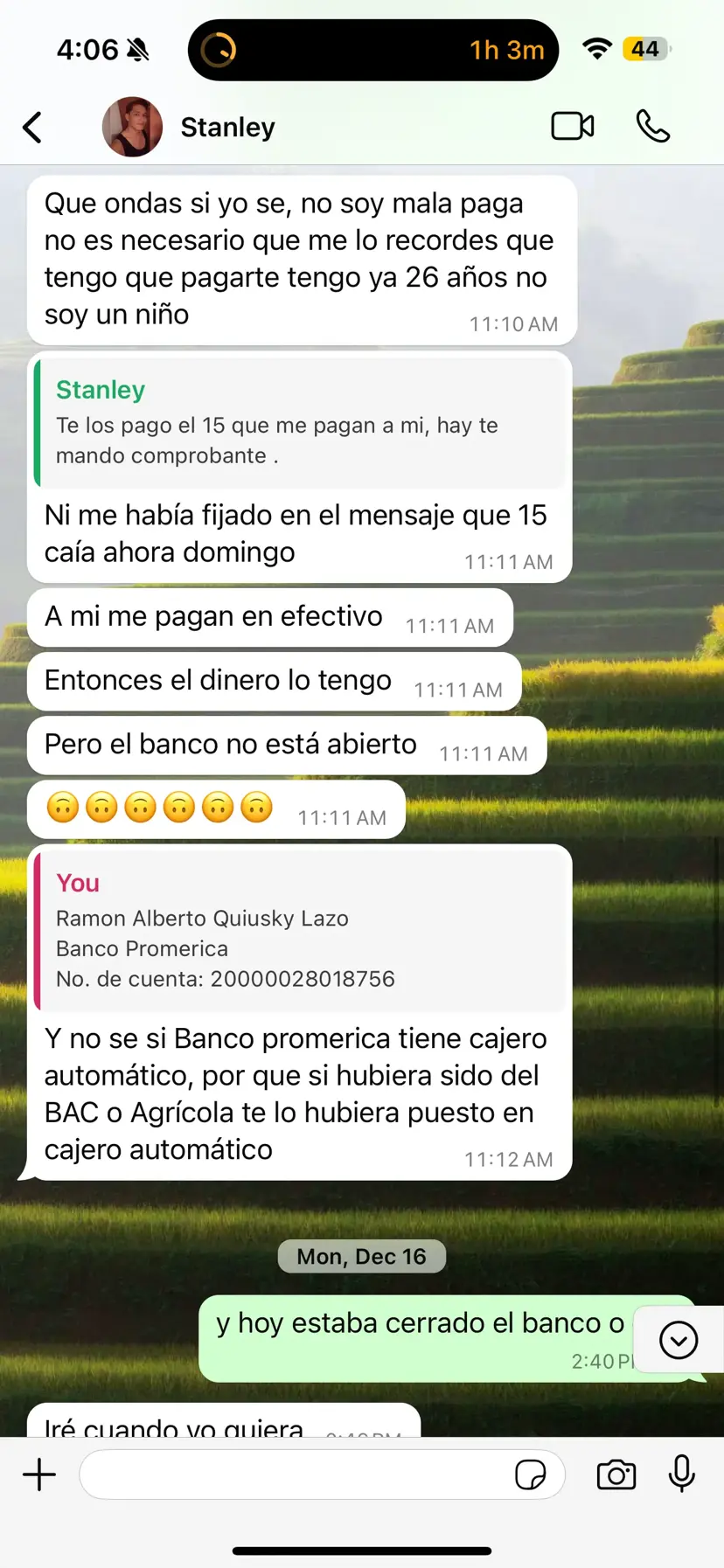Open quoted message from Stanley about the 15th
The width and height of the screenshot is (724, 1568).
(299, 423)
